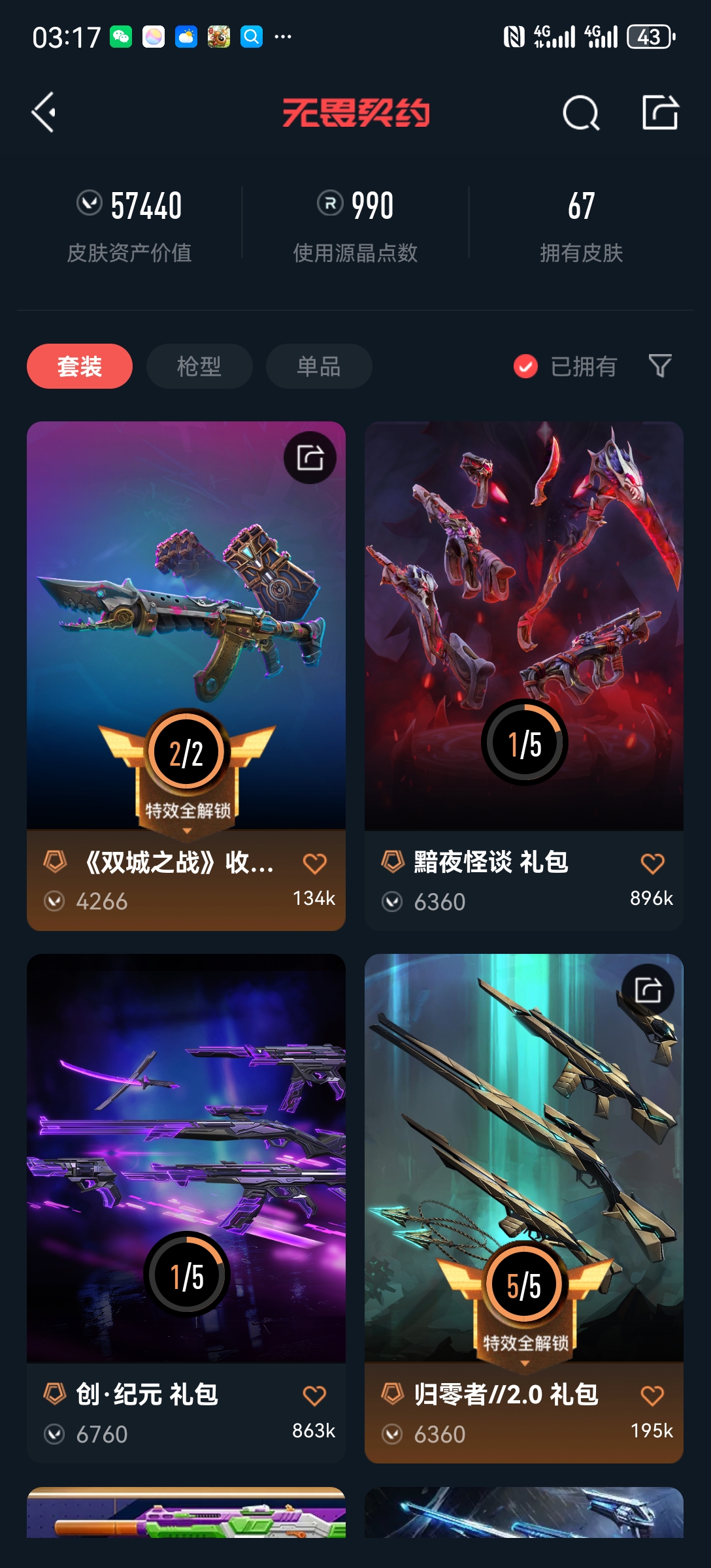Share the page via the top-right icon
This screenshot has width=711, height=1568.
pyautogui.click(x=660, y=112)
